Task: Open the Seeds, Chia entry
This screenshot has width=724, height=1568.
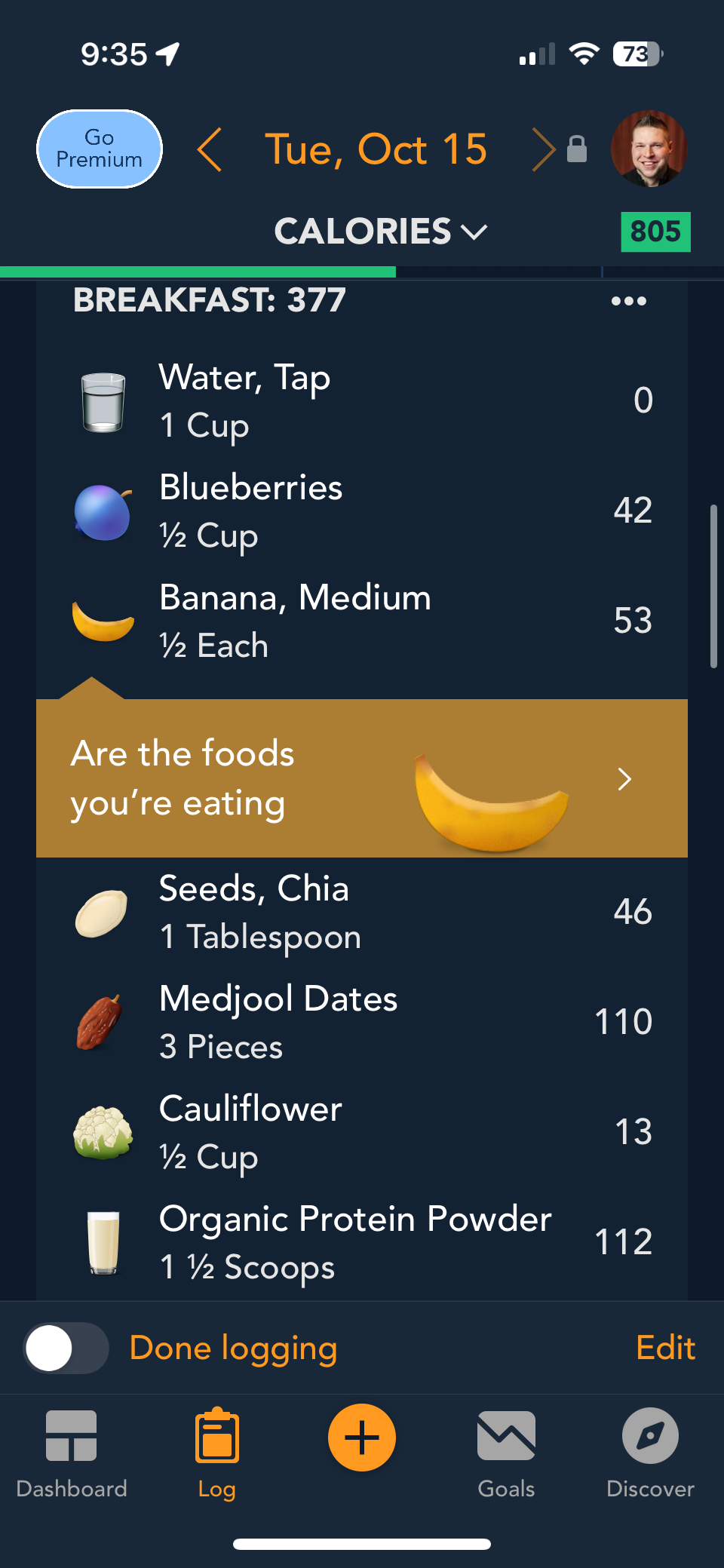Action: pyautogui.click(x=362, y=913)
